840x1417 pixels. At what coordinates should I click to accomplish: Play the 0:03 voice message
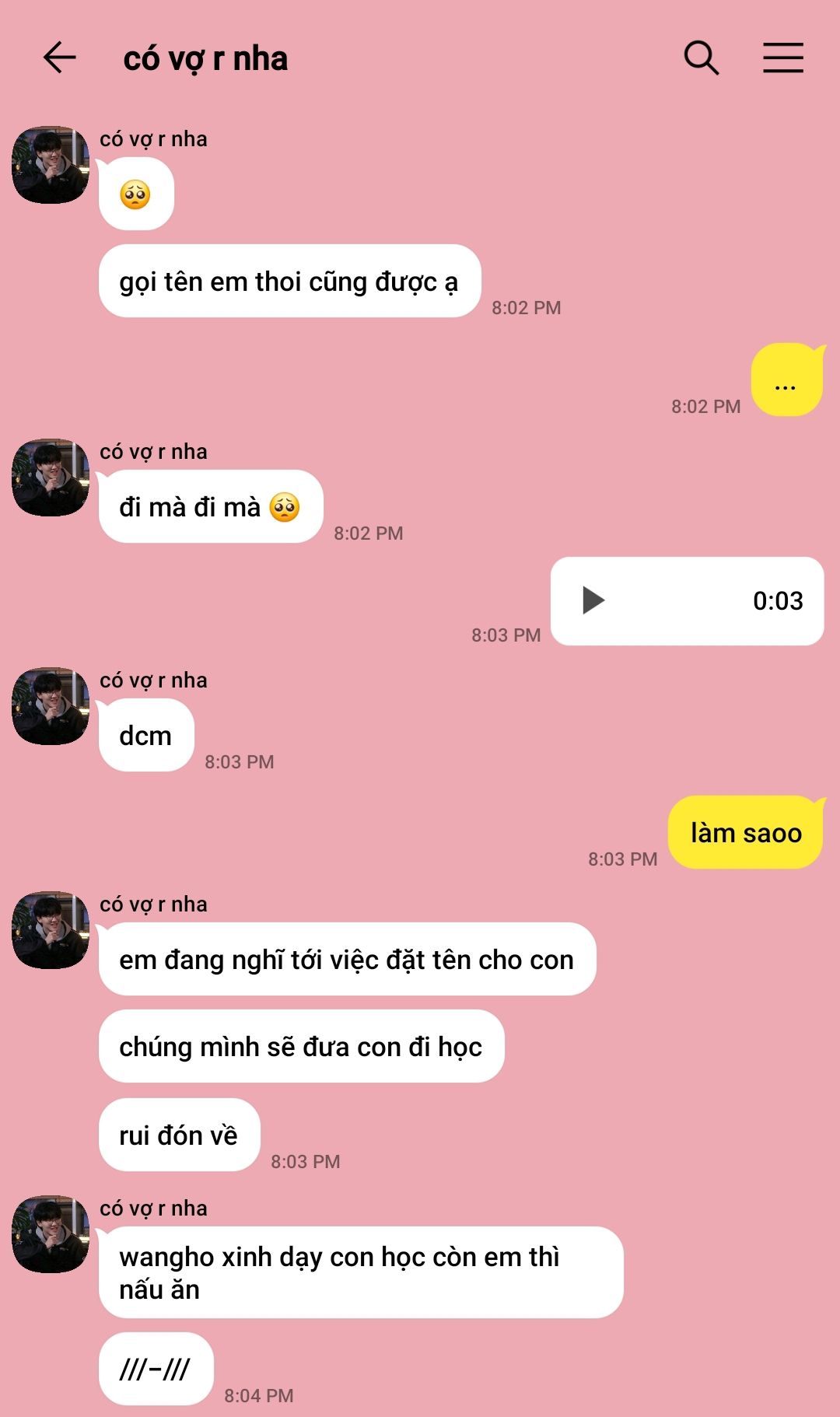click(593, 600)
